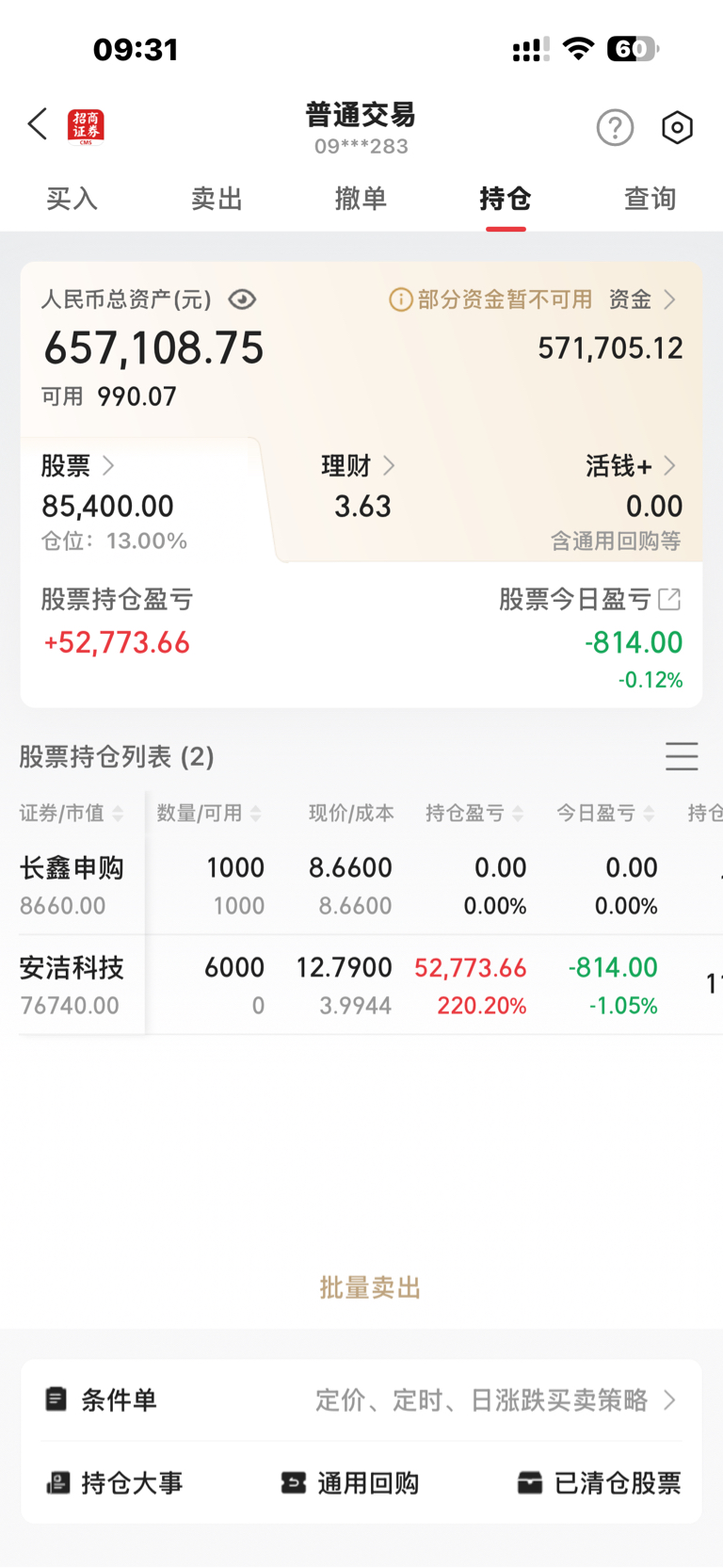Open 通用回购
Viewport: 723px width, 1568px height.
pyautogui.click(x=350, y=1483)
